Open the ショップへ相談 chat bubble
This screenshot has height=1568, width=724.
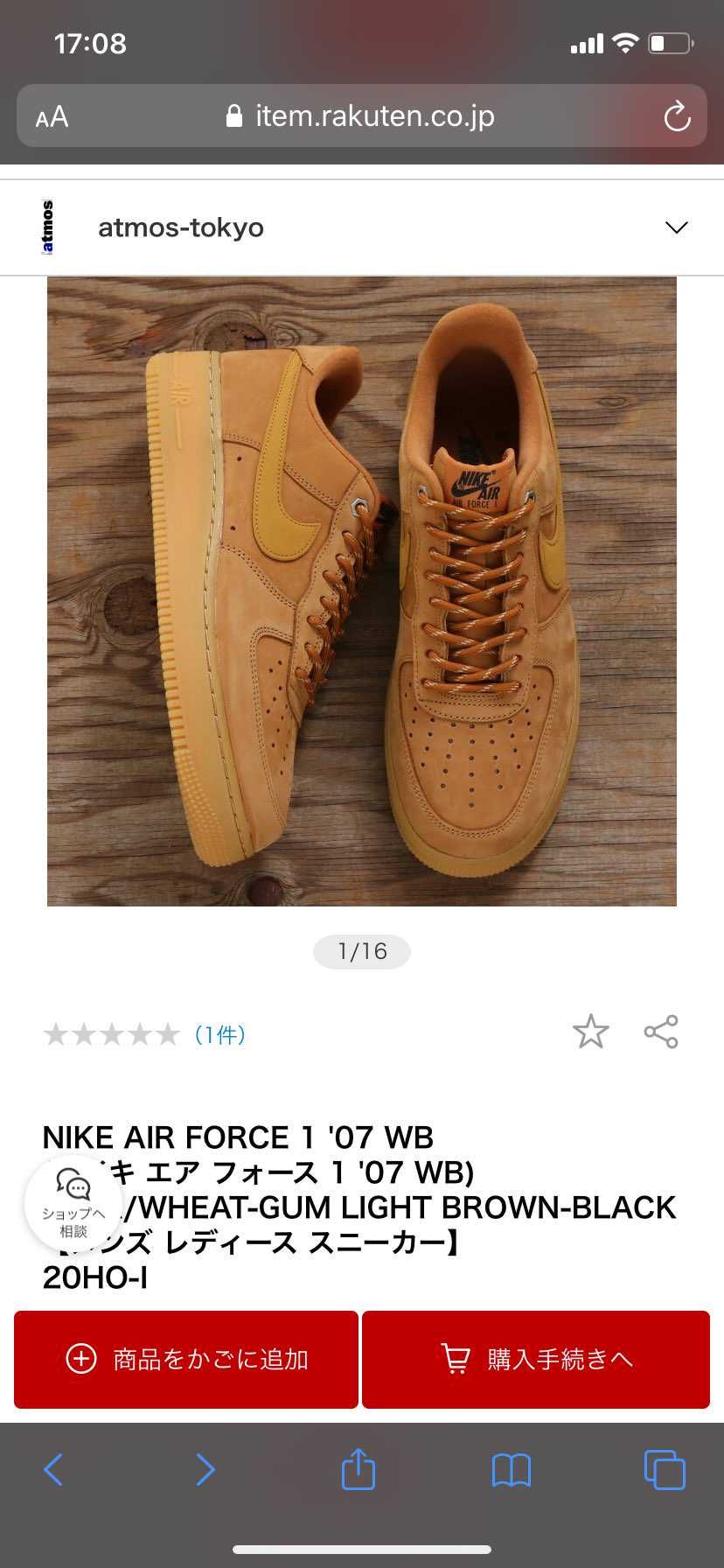click(x=73, y=1202)
